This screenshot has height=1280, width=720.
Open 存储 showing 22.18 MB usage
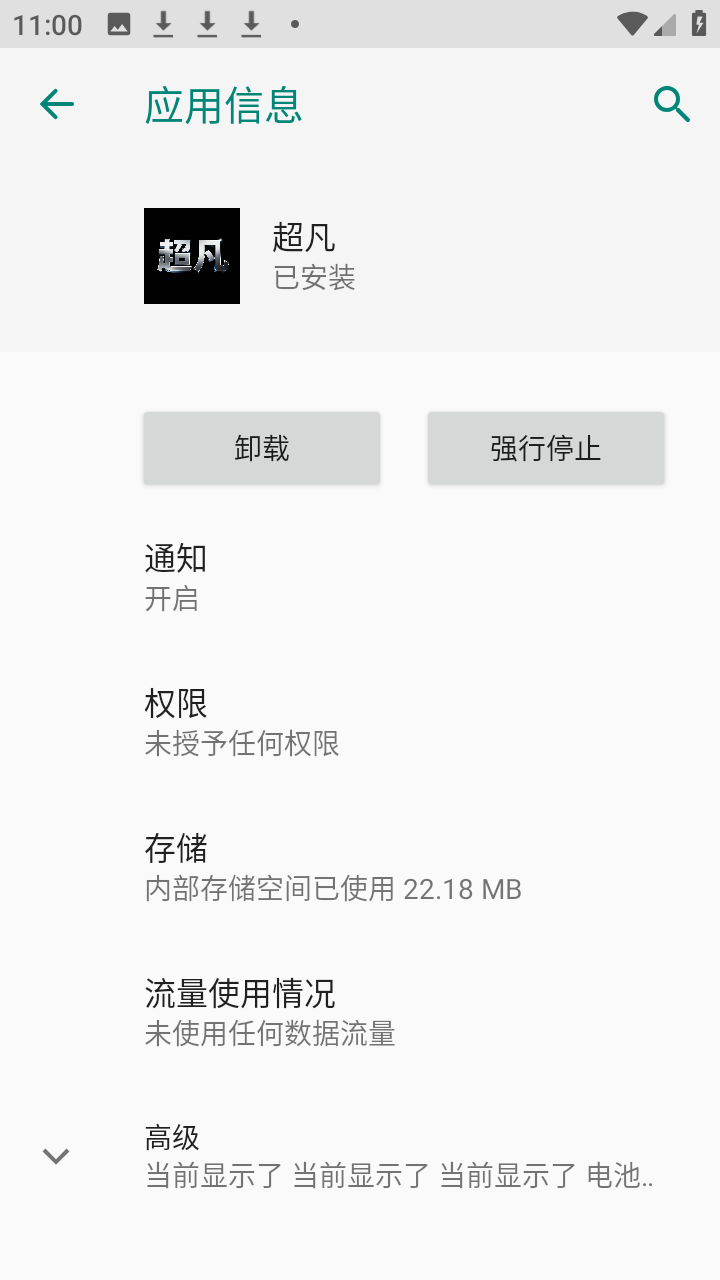(360, 866)
